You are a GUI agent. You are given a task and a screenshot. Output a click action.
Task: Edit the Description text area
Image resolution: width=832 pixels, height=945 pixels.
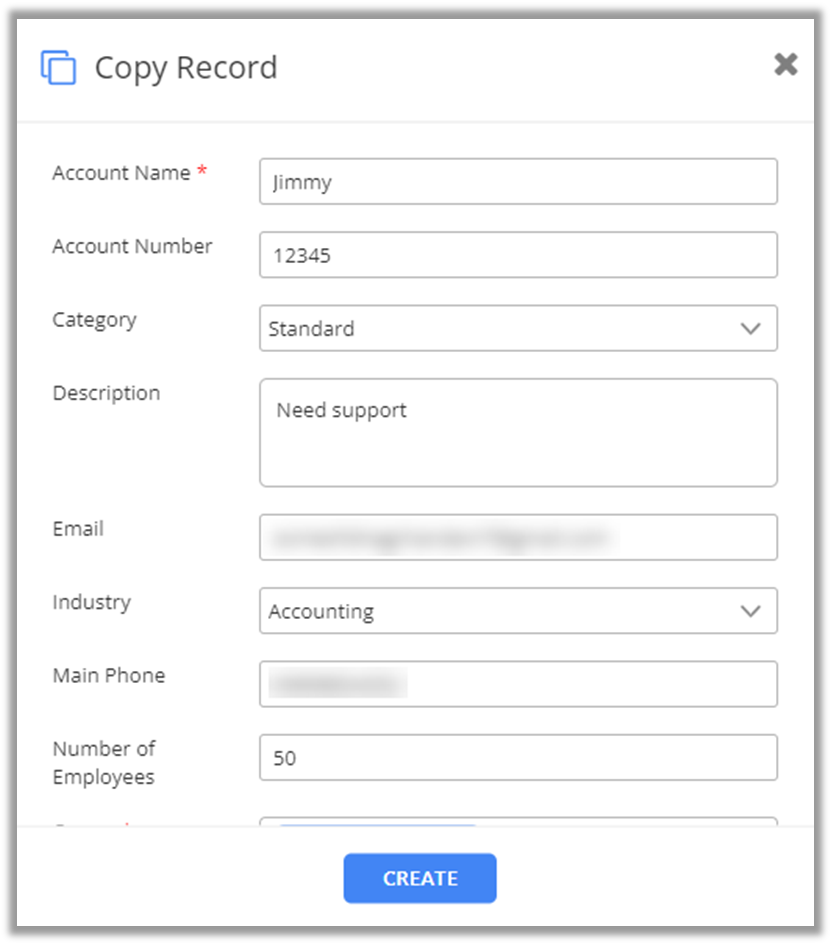(518, 432)
